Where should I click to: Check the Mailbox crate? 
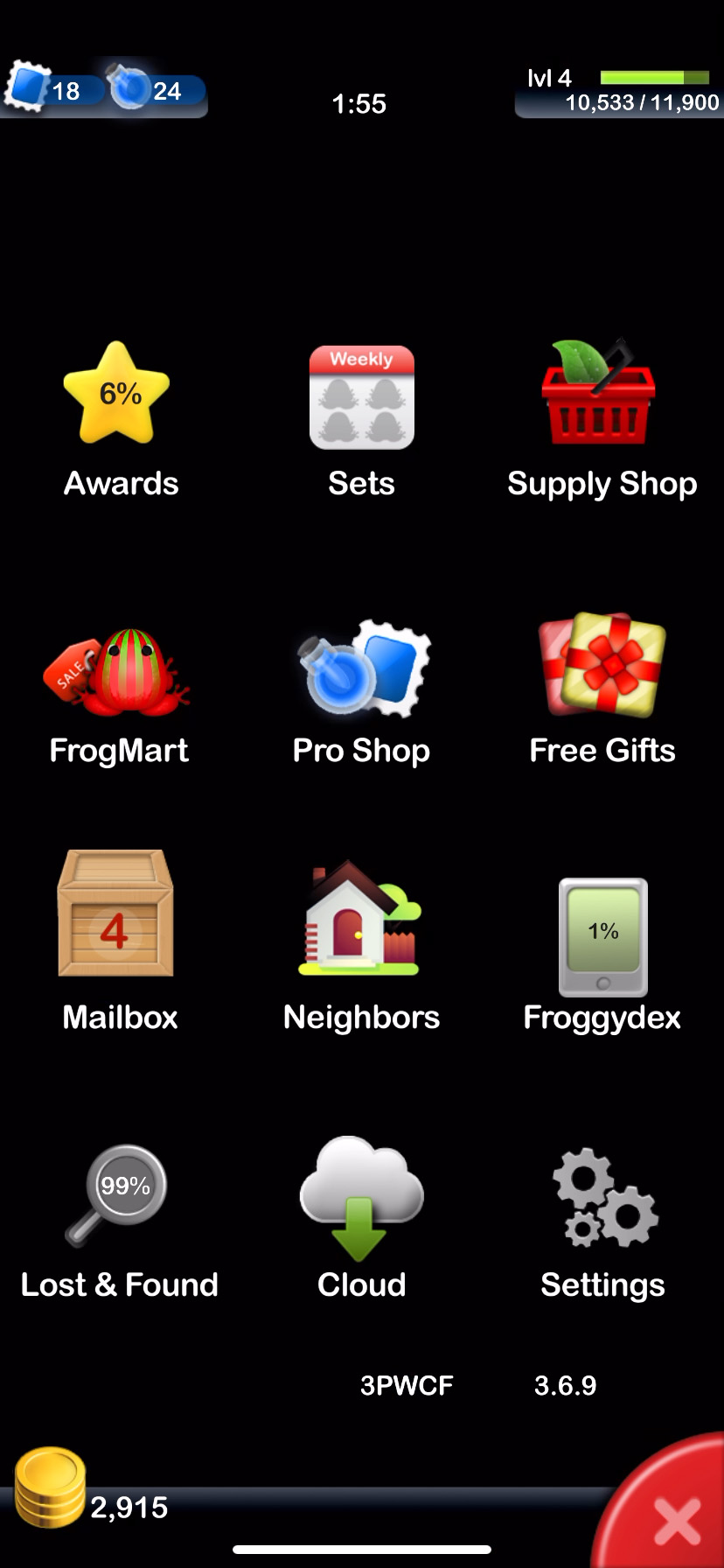(115, 915)
